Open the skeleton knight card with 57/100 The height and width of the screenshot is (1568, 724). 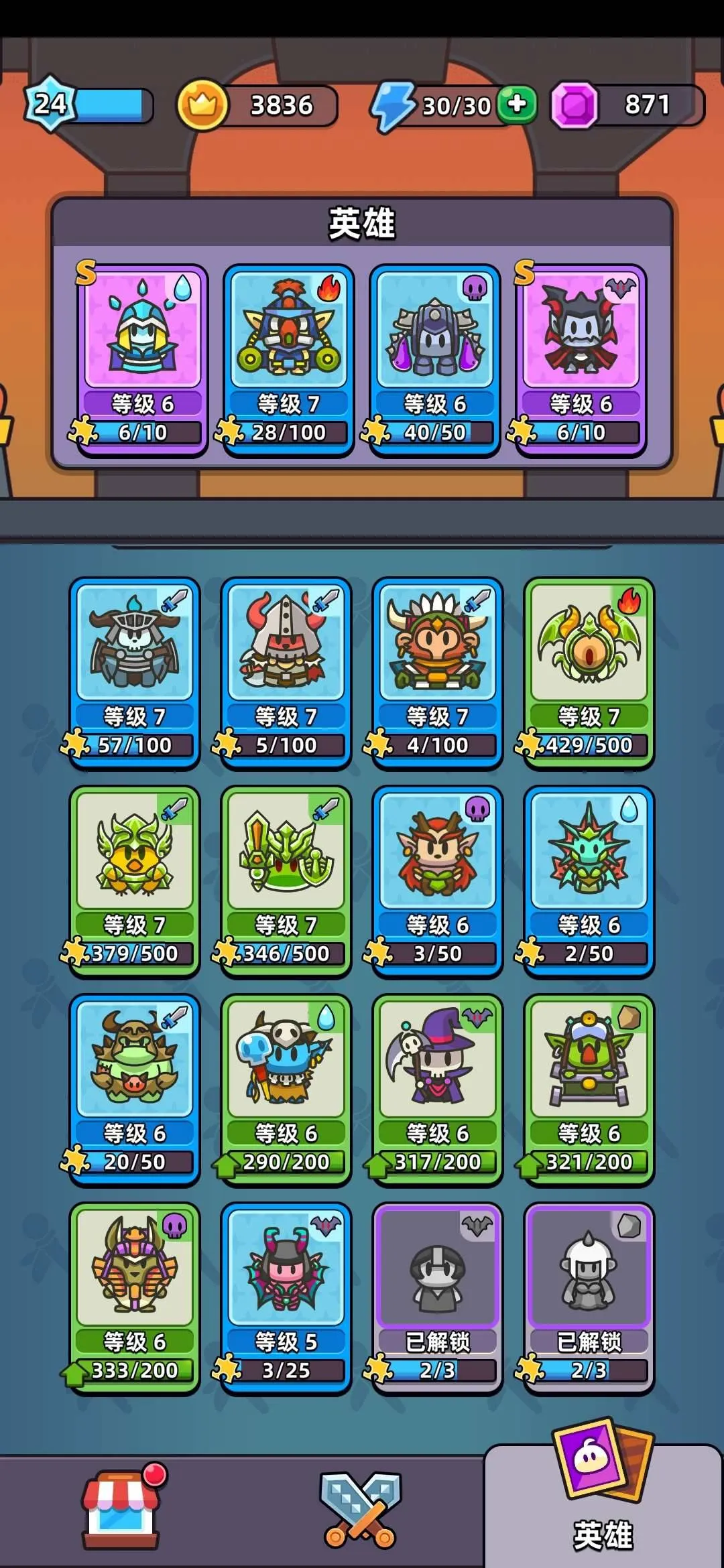tap(135, 671)
